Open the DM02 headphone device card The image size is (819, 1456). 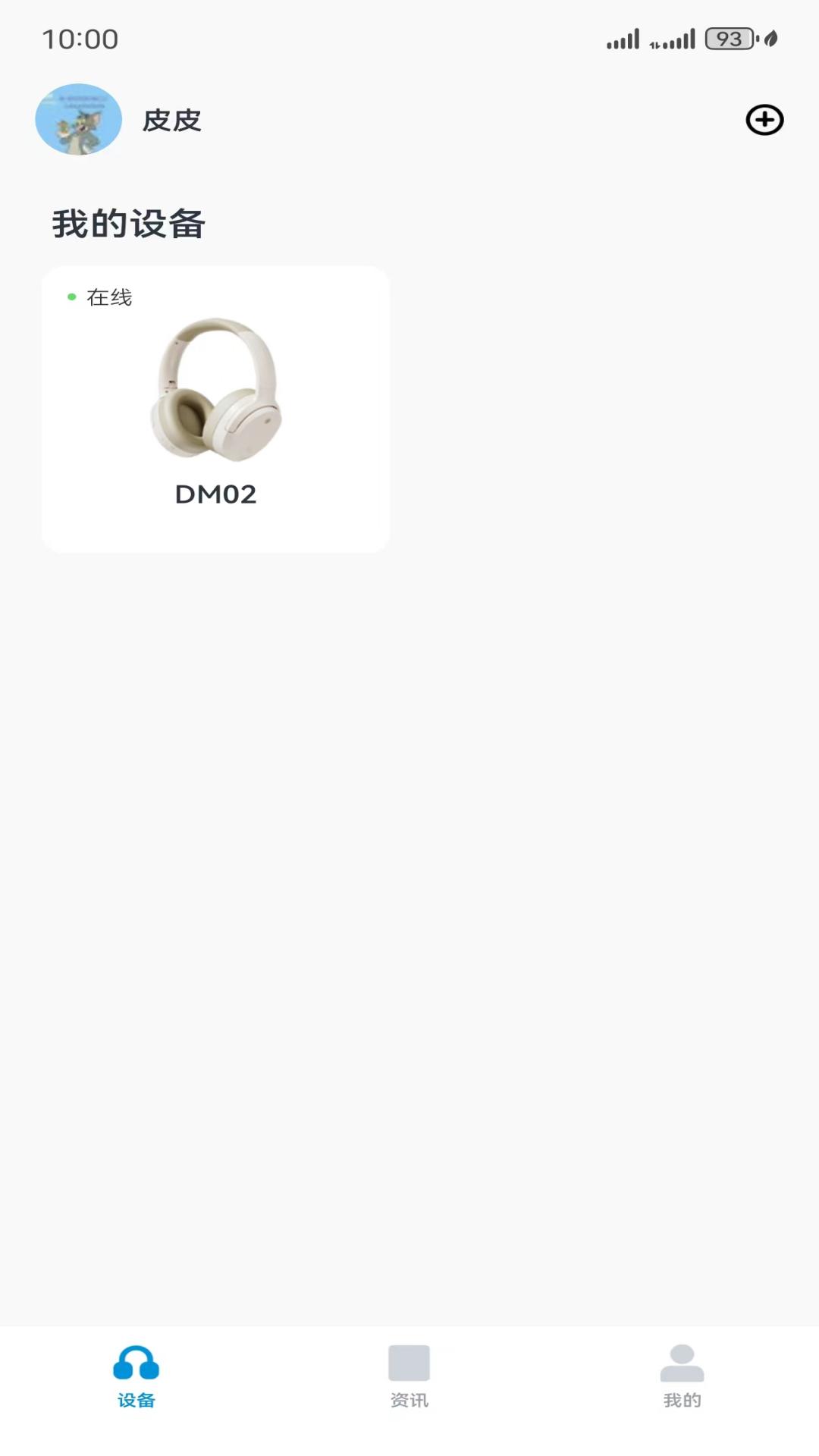[216, 409]
